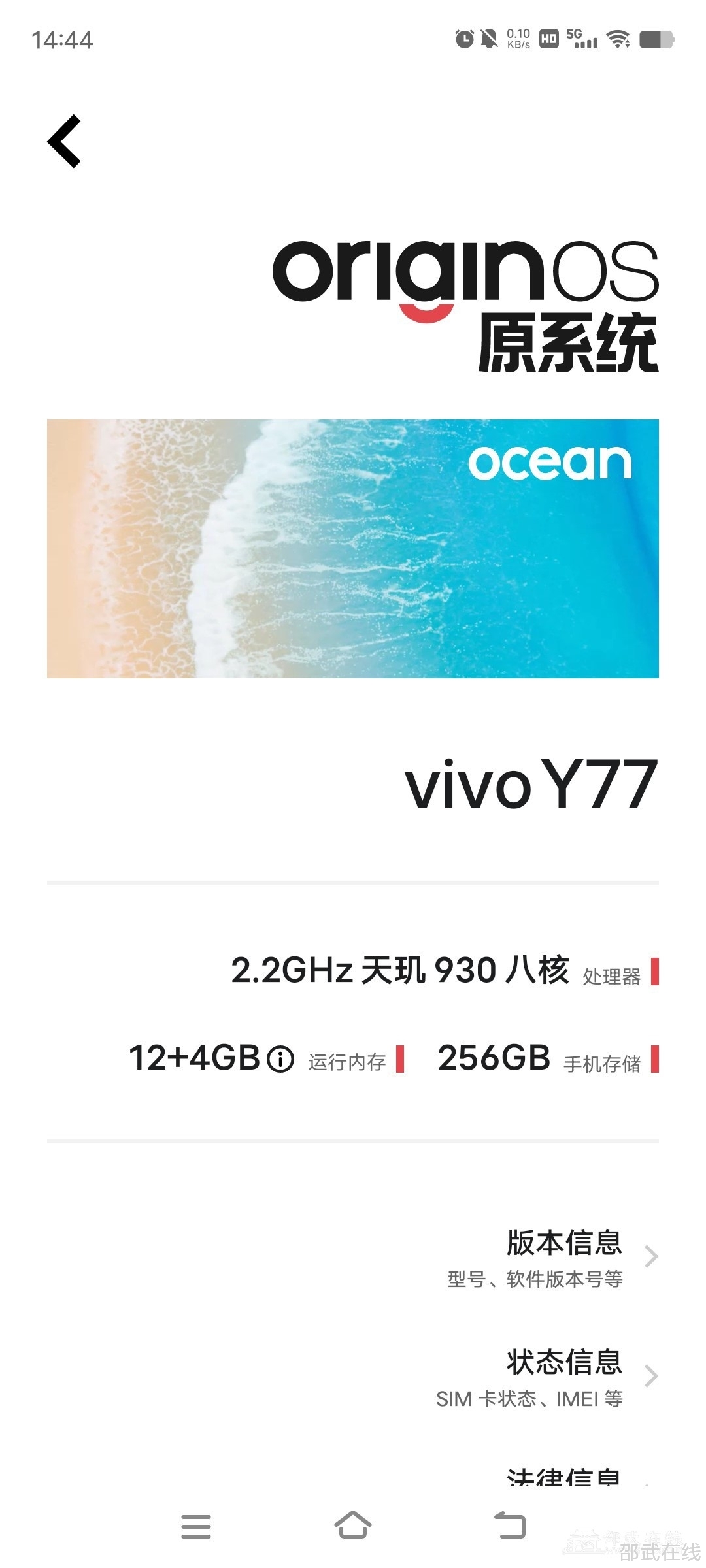Go to the home screen
This screenshot has width=706, height=1568.
pos(353,1526)
